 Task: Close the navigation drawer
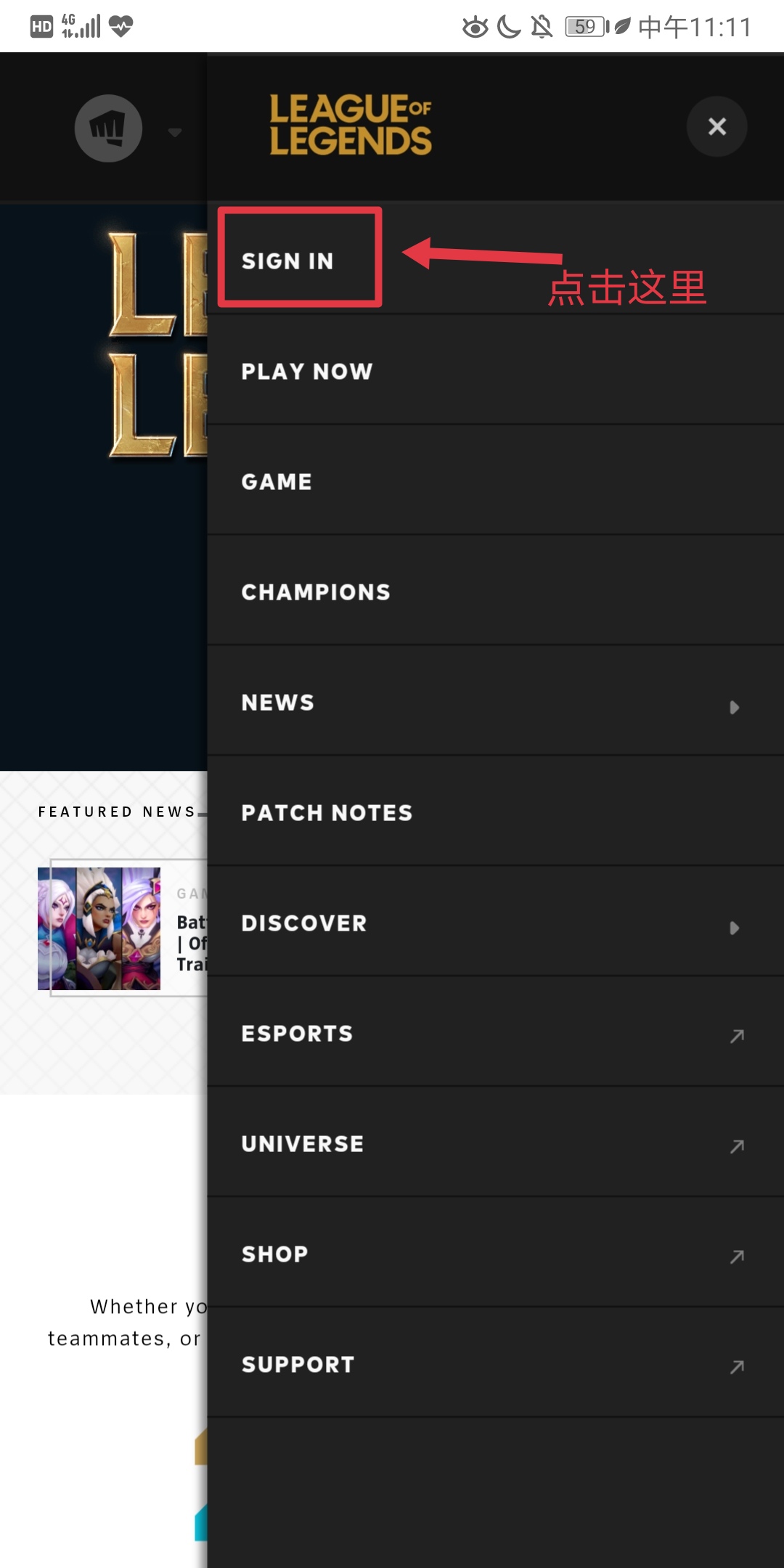coord(716,126)
